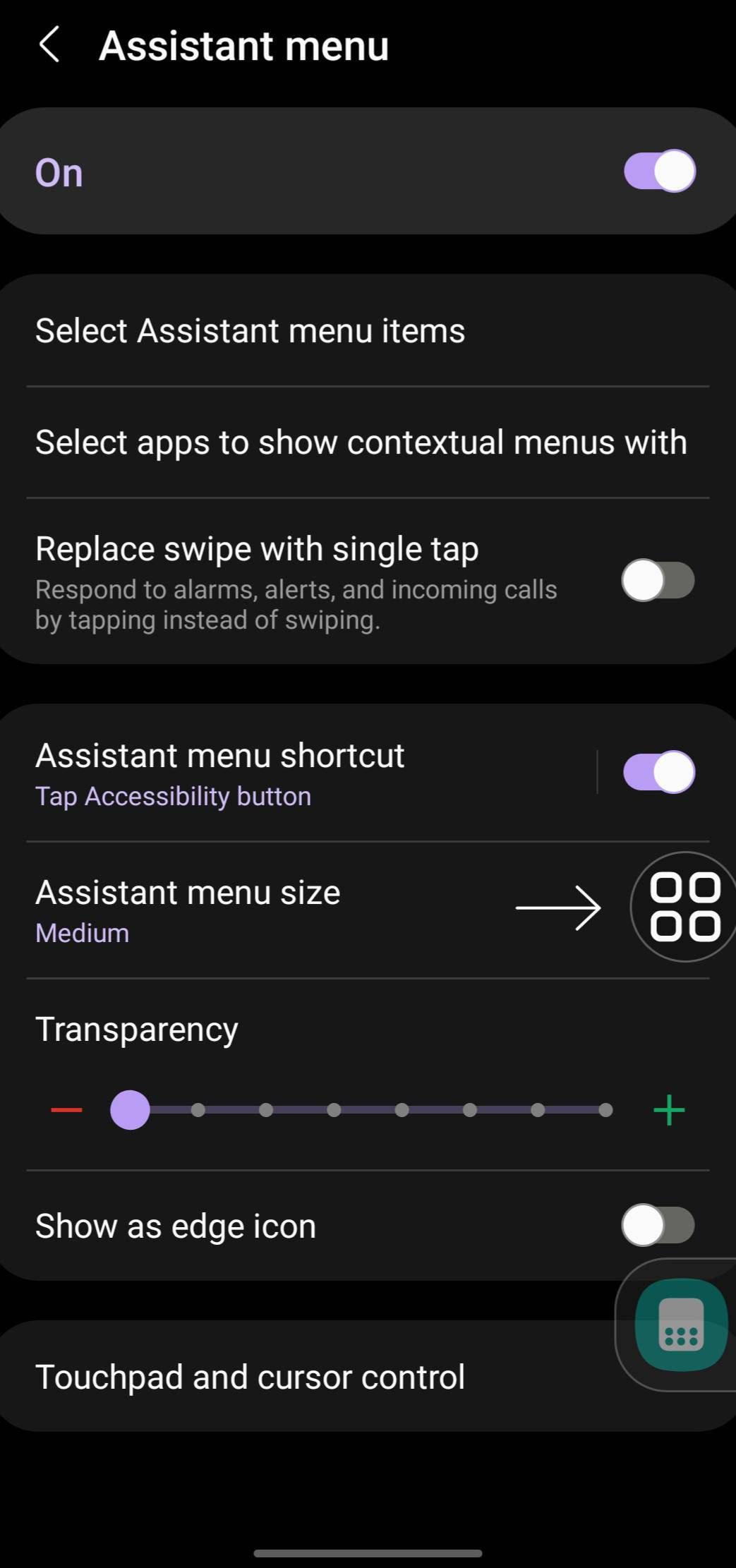Click the plus icon to increase transparency
This screenshot has height=1568, width=736.
pyautogui.click(x=668, y=1109)
